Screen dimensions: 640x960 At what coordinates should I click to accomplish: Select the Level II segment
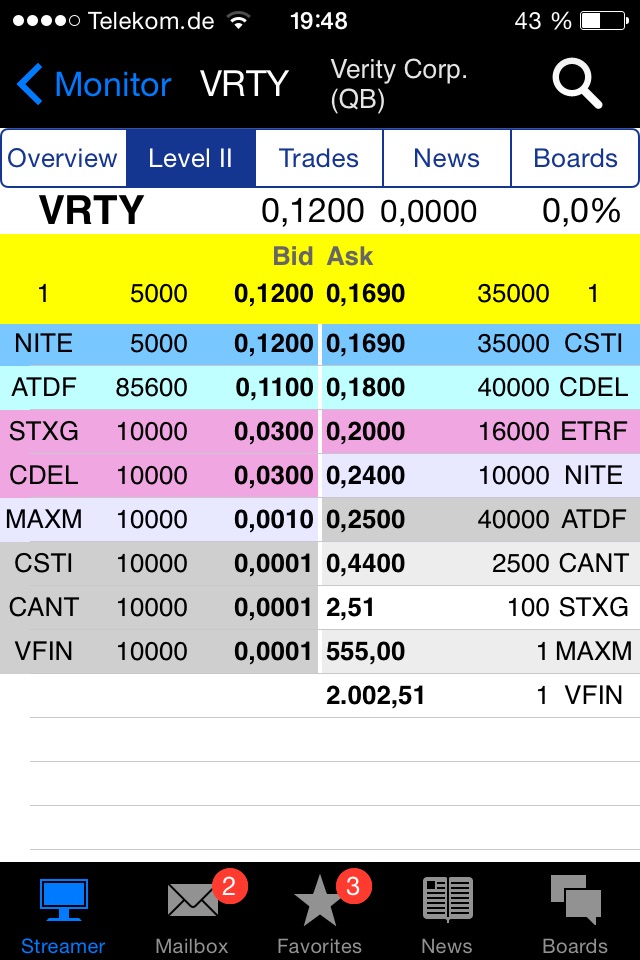tap(190, 158)
